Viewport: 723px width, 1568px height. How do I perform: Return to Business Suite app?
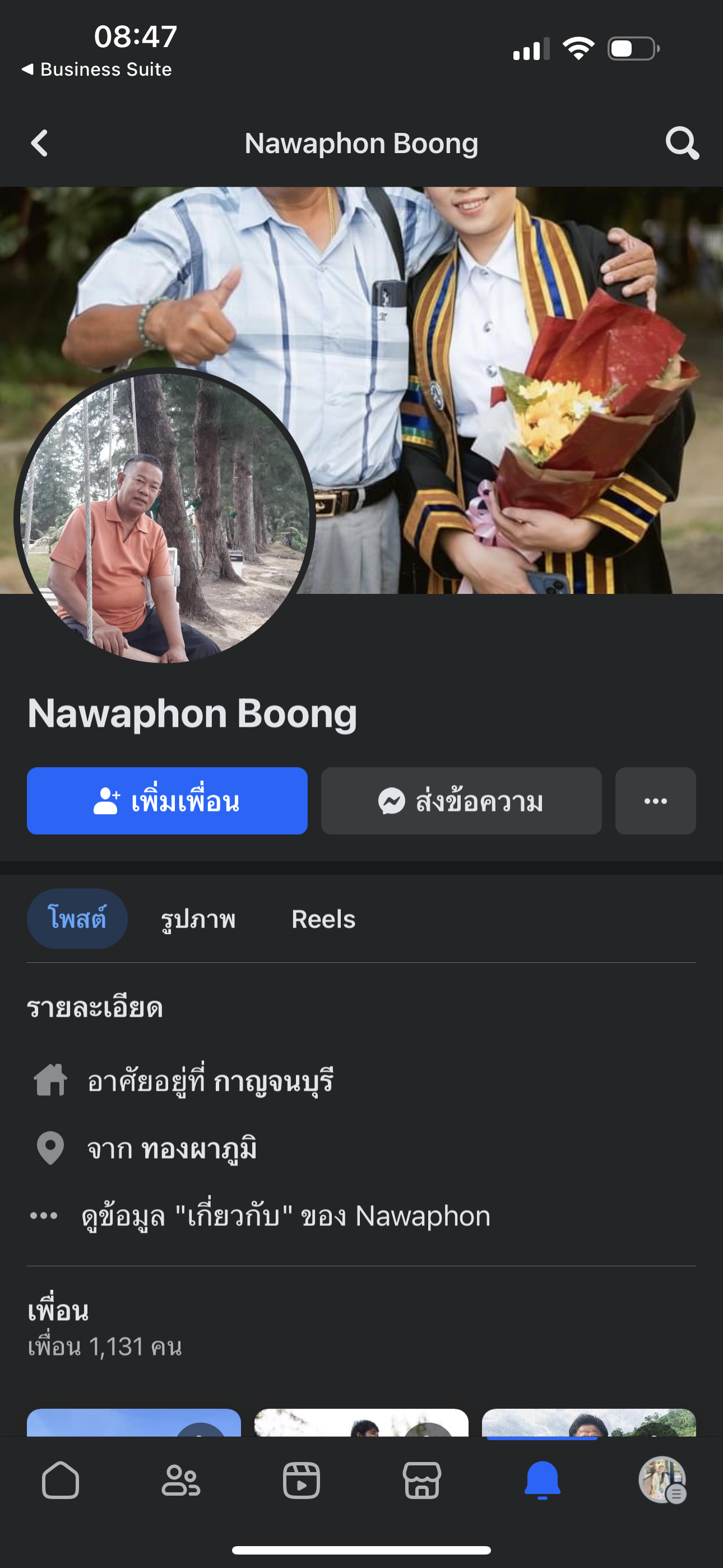tap(98, 70)
